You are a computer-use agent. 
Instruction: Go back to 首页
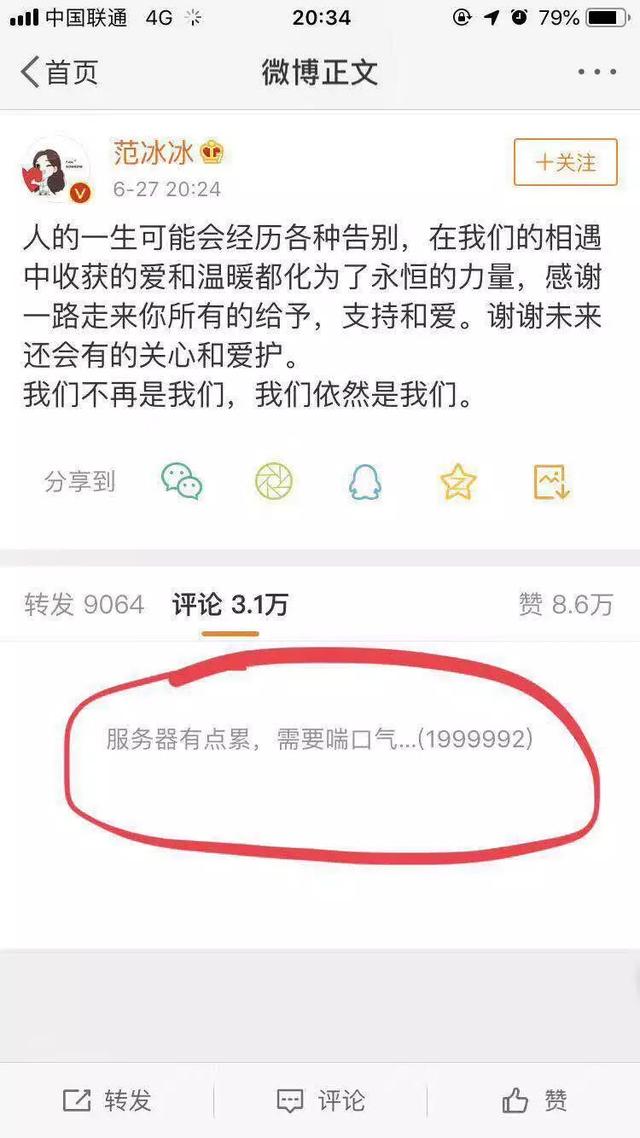point(60,73)
